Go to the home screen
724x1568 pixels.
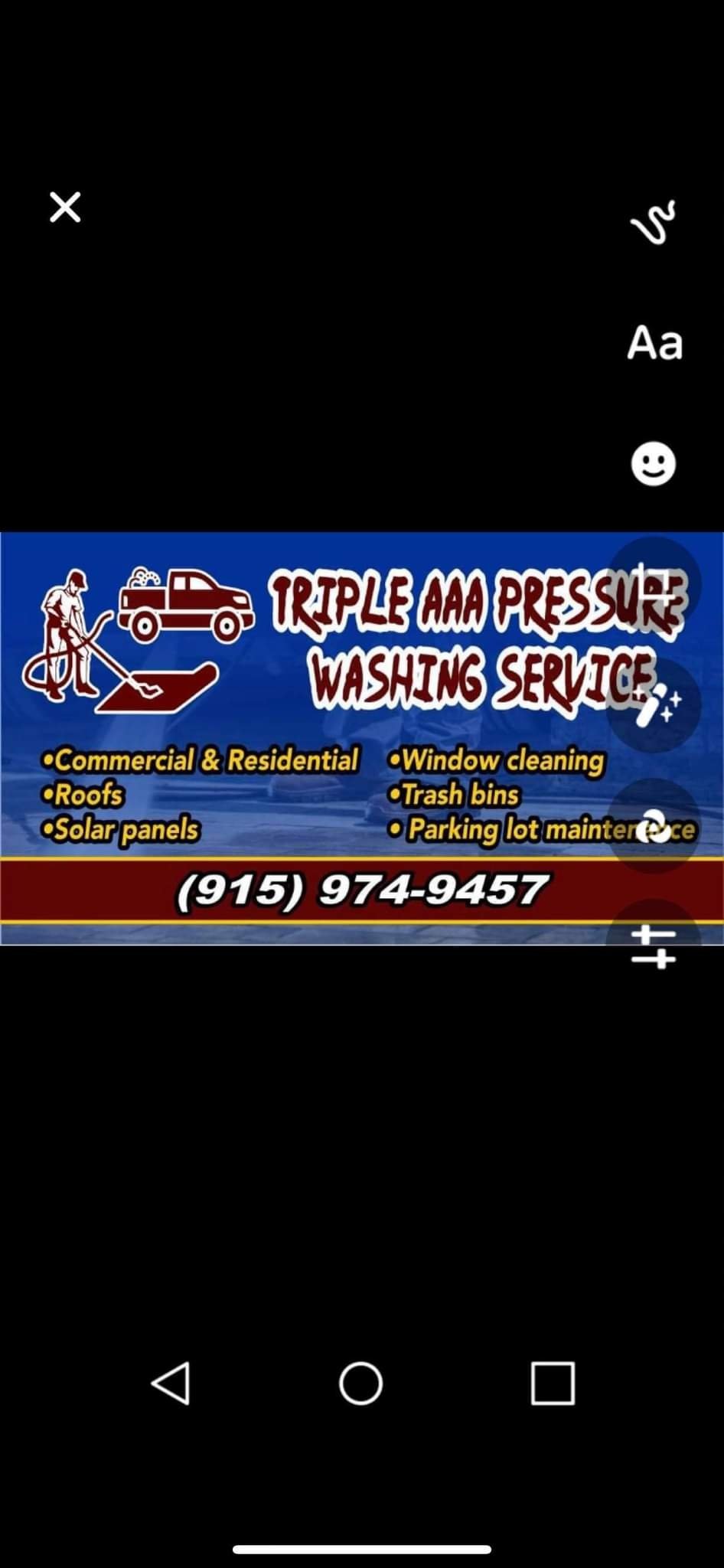(x=360, y=1383)
